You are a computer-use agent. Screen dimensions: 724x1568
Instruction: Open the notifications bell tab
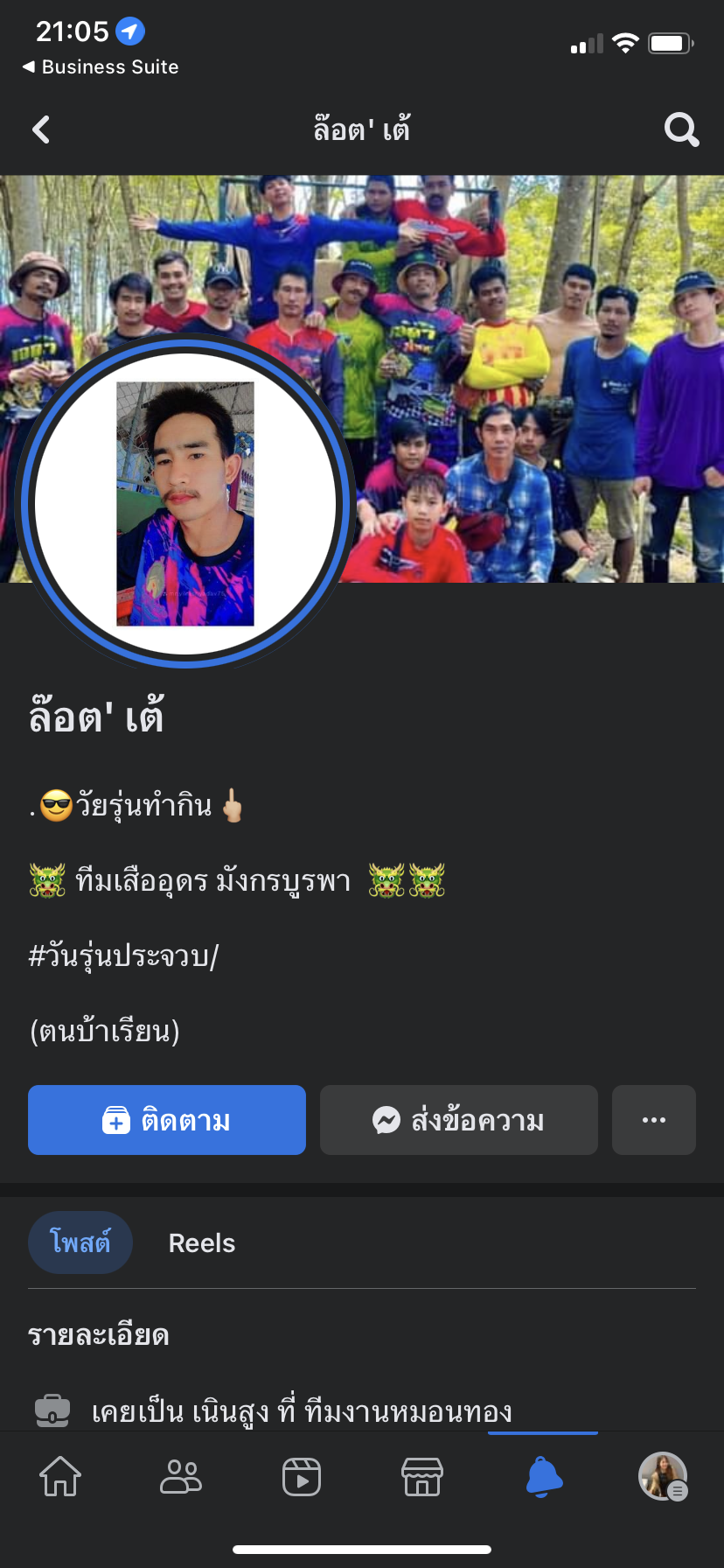543,1477
